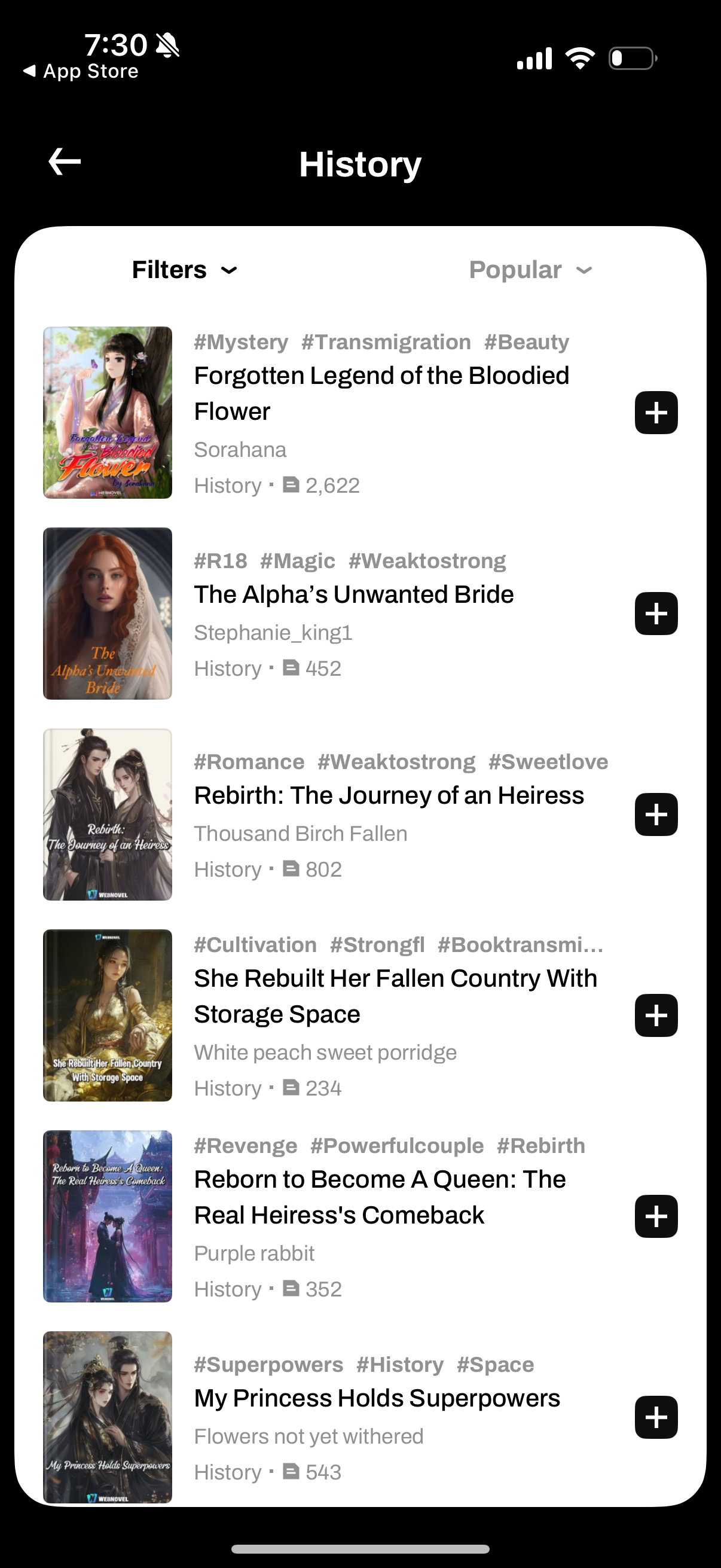Add Forgotten Legend of the Bloodied Flower to library
Screen dimensions: 721x1568
coord(656,413)
